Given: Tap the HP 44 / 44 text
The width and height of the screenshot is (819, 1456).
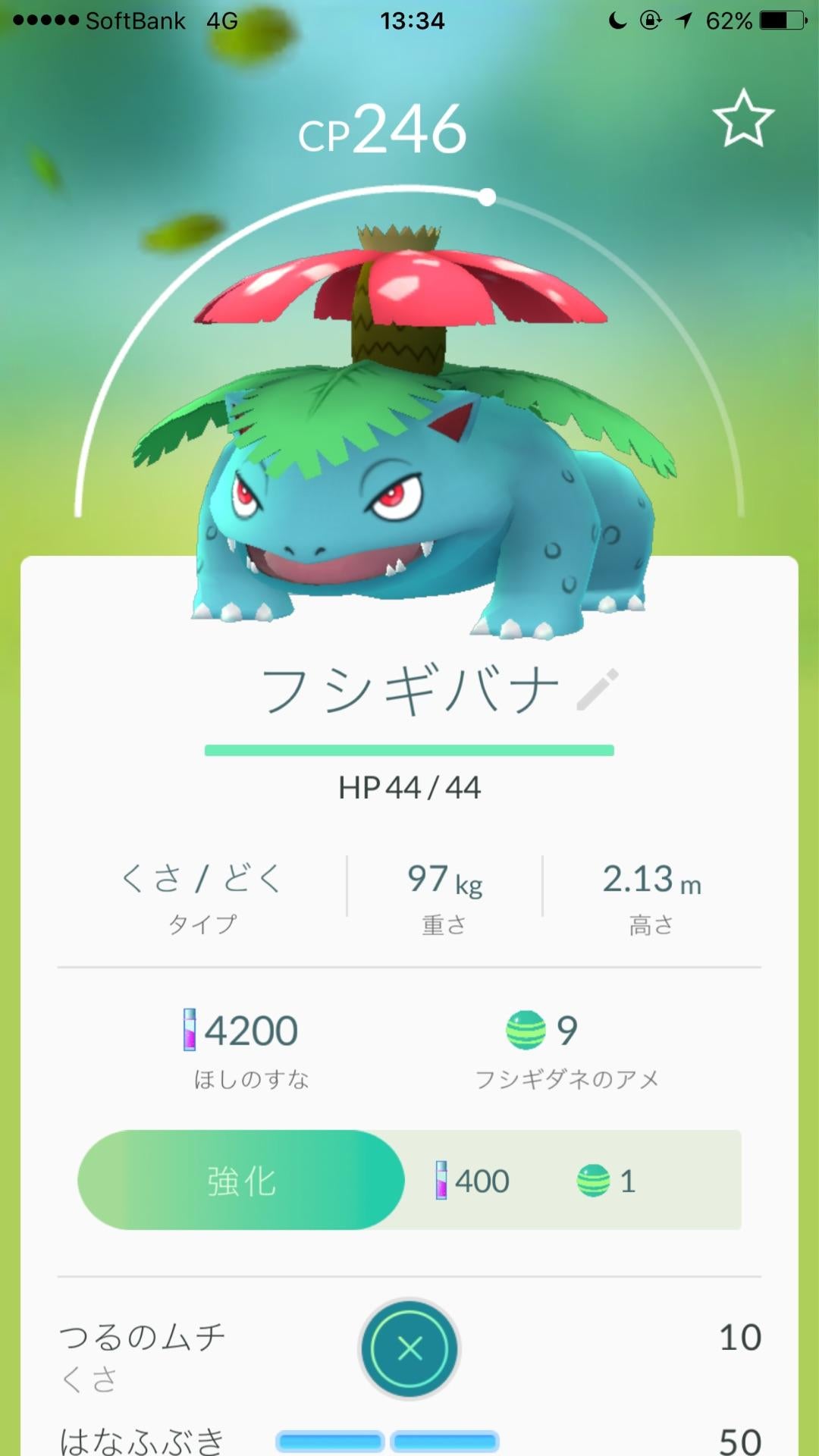Looking at the screenshot, I should coord(409,789).
